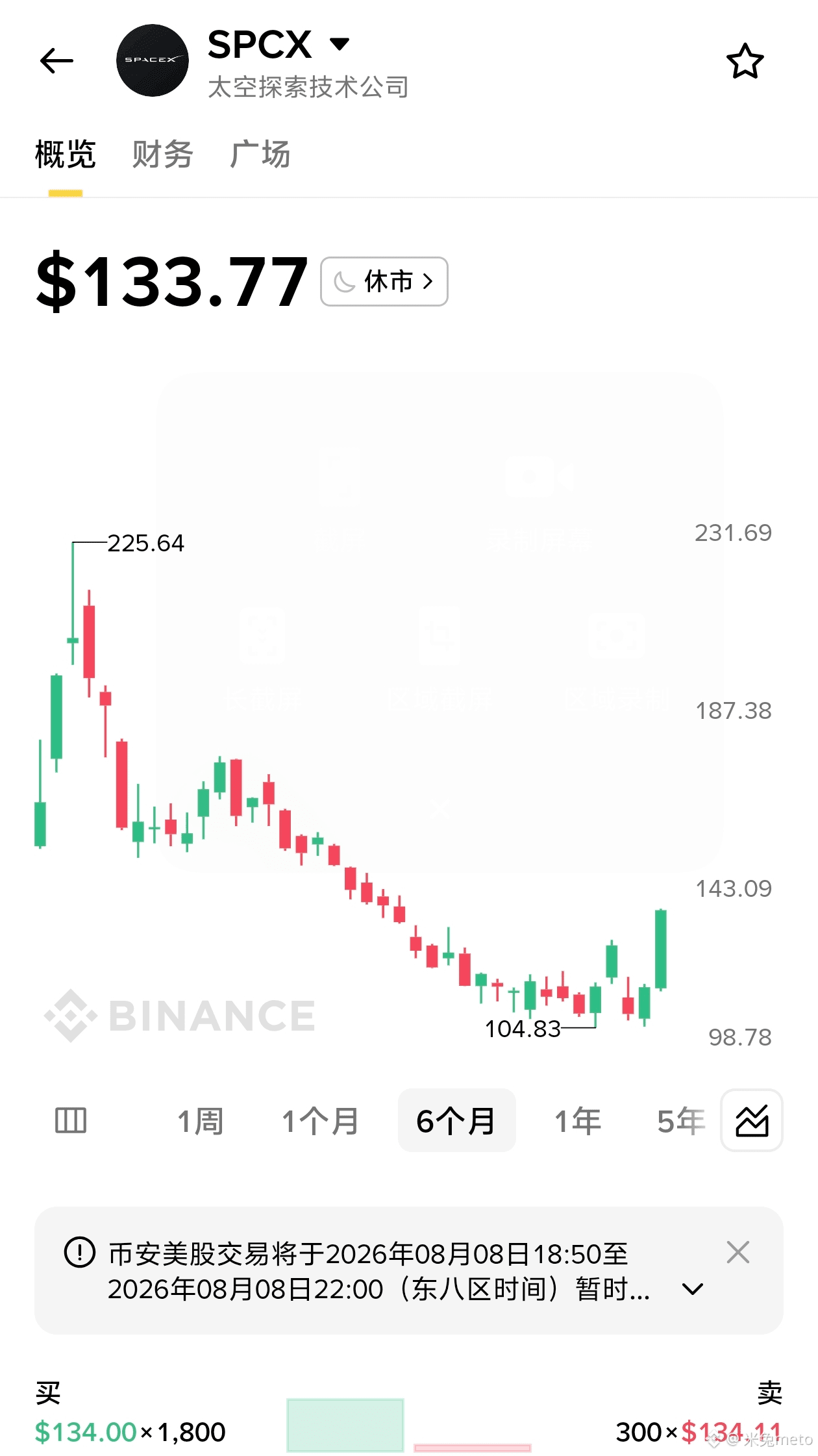Image resolution: width=818 pixels, height=1456 pixels.
Task: Select the 6个月 chart range
Action: coord(456,1120)
